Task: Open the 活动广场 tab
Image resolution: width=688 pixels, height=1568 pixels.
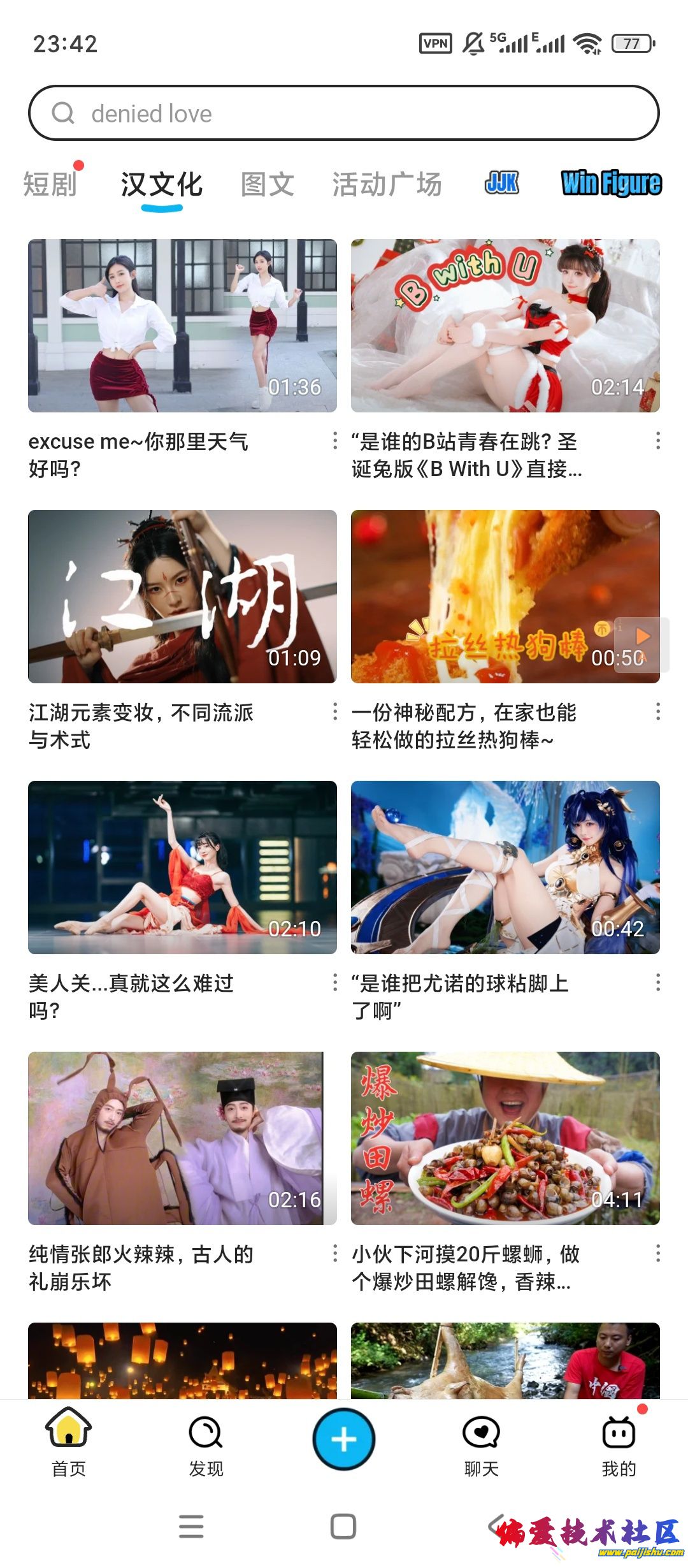Action: coord(387,185)
